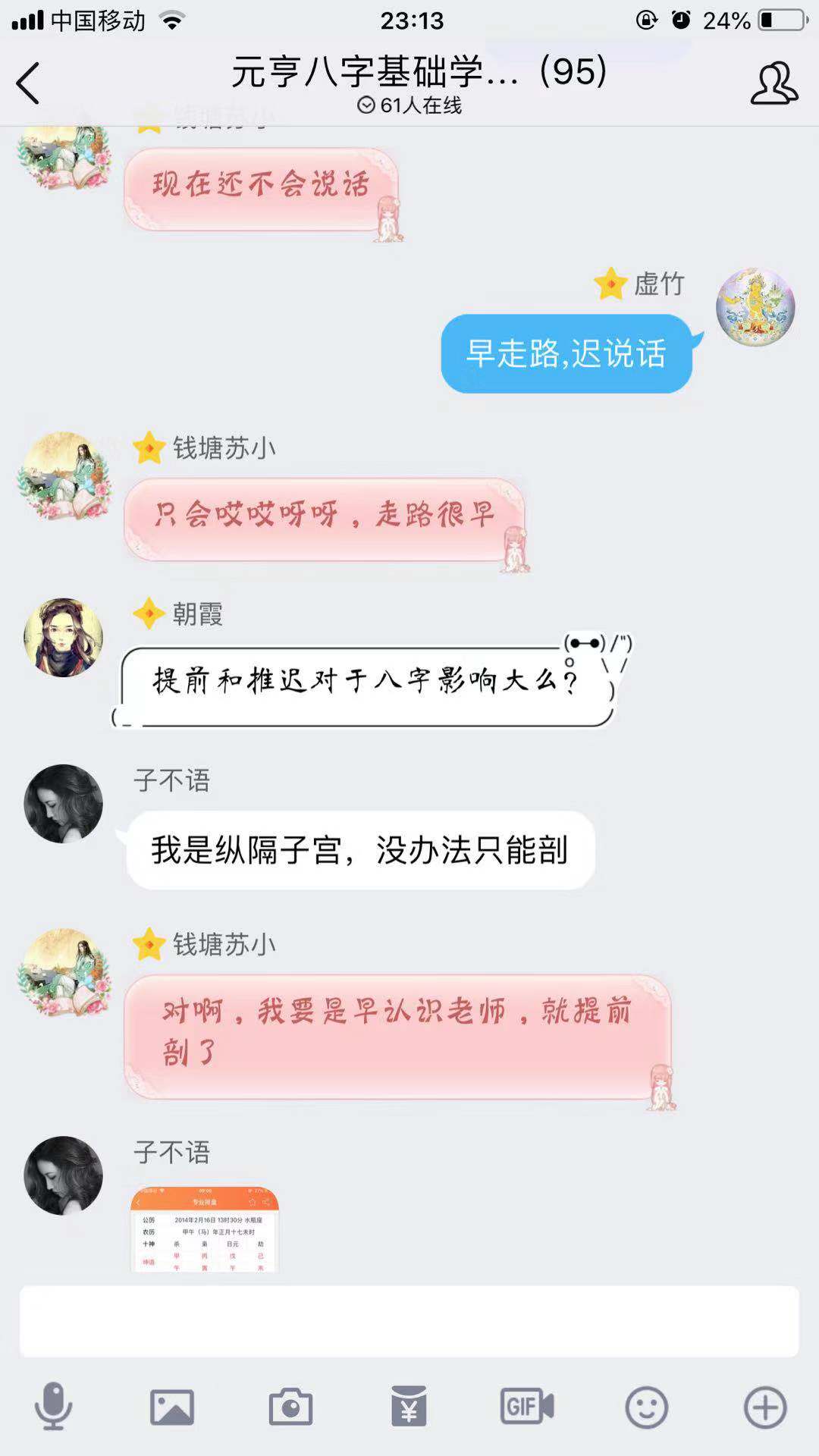Open the emoji picker

(x=646, y=1407)
